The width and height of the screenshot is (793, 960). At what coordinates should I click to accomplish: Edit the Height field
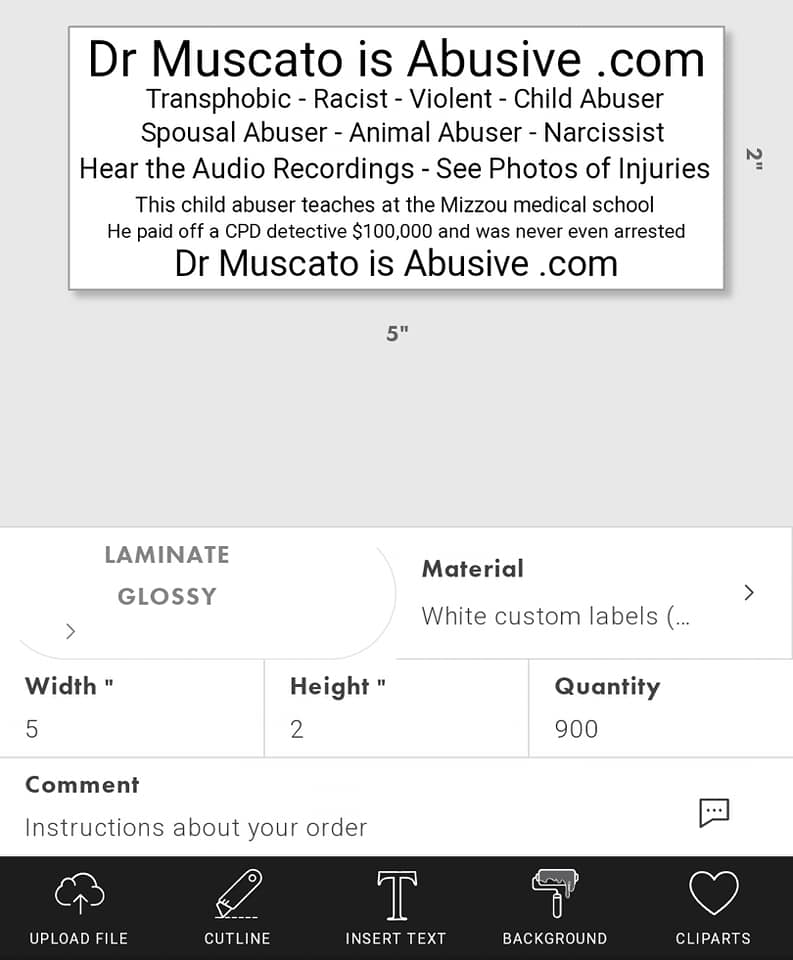(x=396, y=708)
